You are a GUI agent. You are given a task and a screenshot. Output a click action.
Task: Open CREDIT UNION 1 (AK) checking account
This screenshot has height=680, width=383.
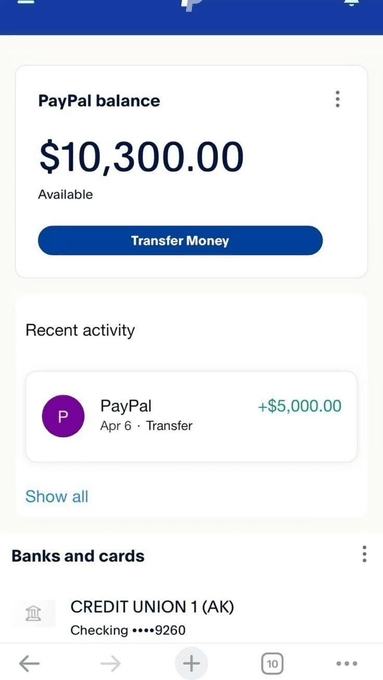point(191,618)
